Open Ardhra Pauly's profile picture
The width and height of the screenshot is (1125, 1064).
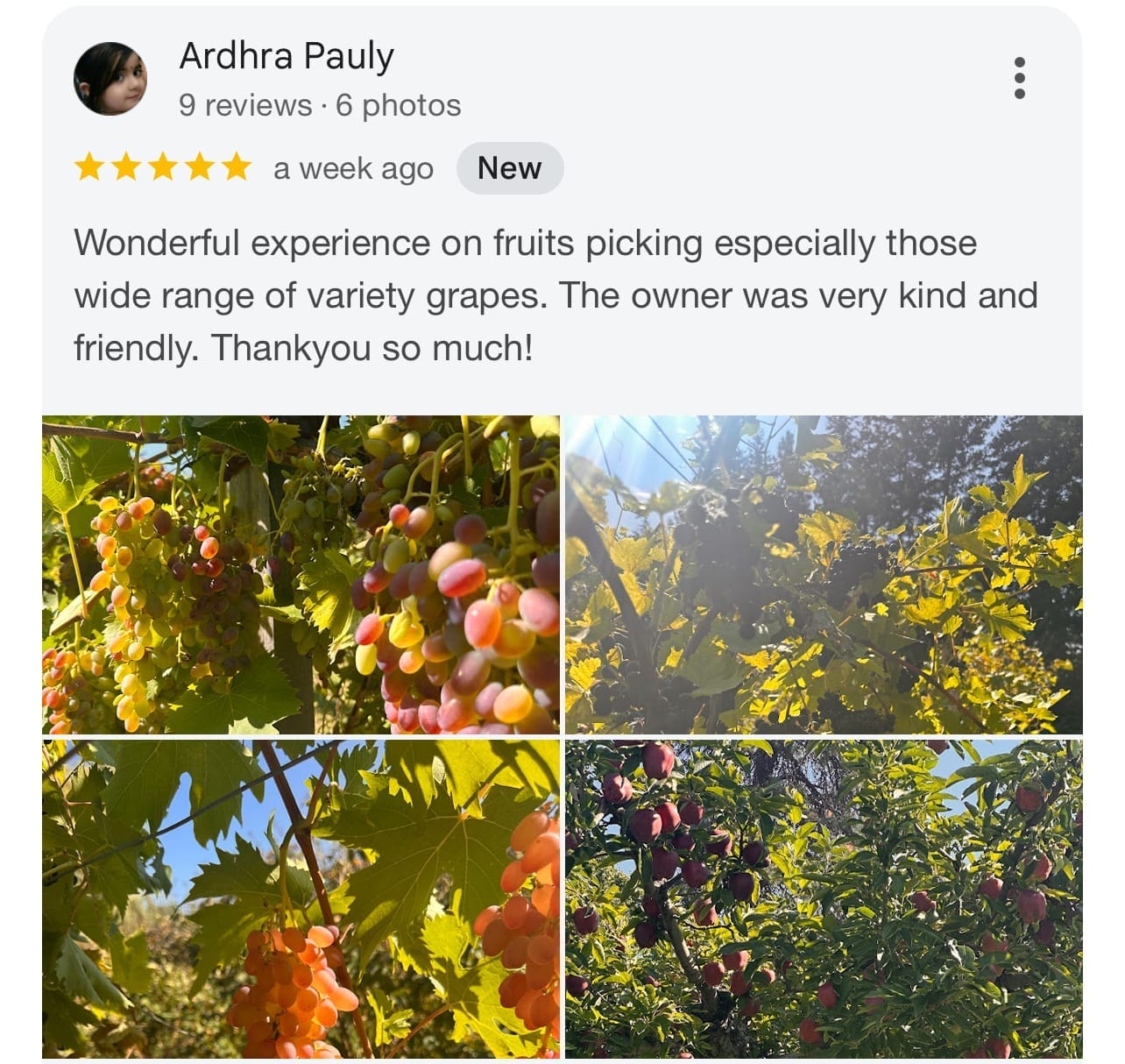pyautogui.click(x=110, y=79)
